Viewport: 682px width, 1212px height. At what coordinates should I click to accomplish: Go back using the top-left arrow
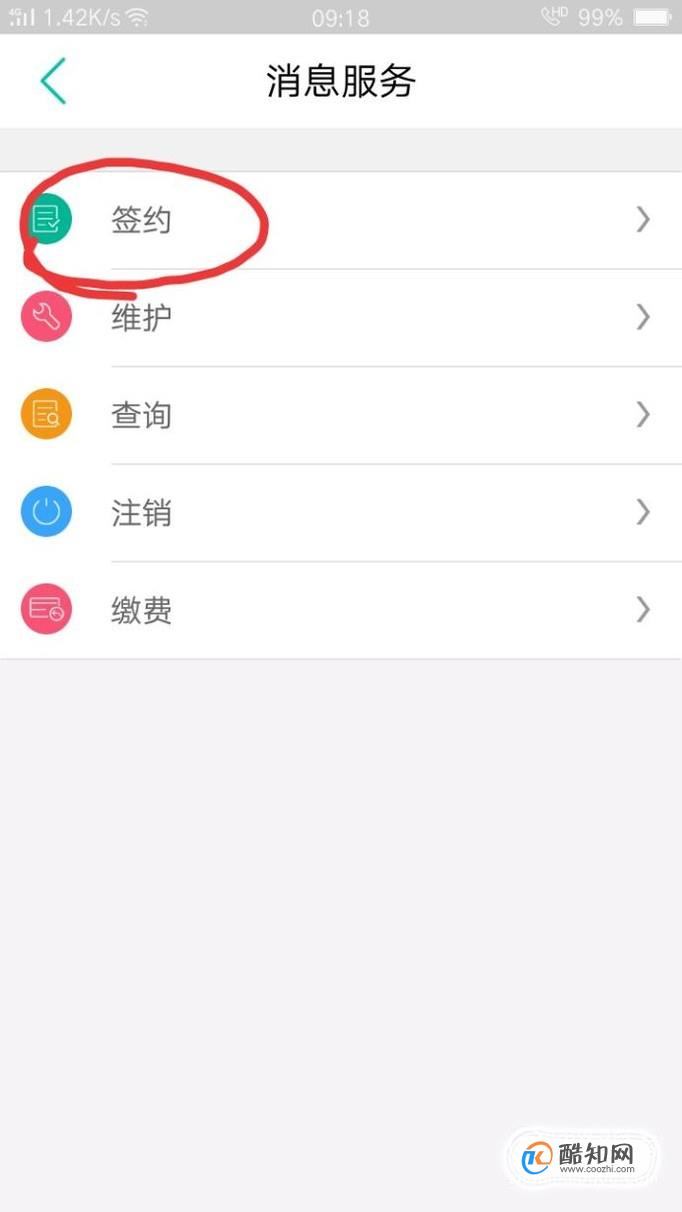(53, 81)
